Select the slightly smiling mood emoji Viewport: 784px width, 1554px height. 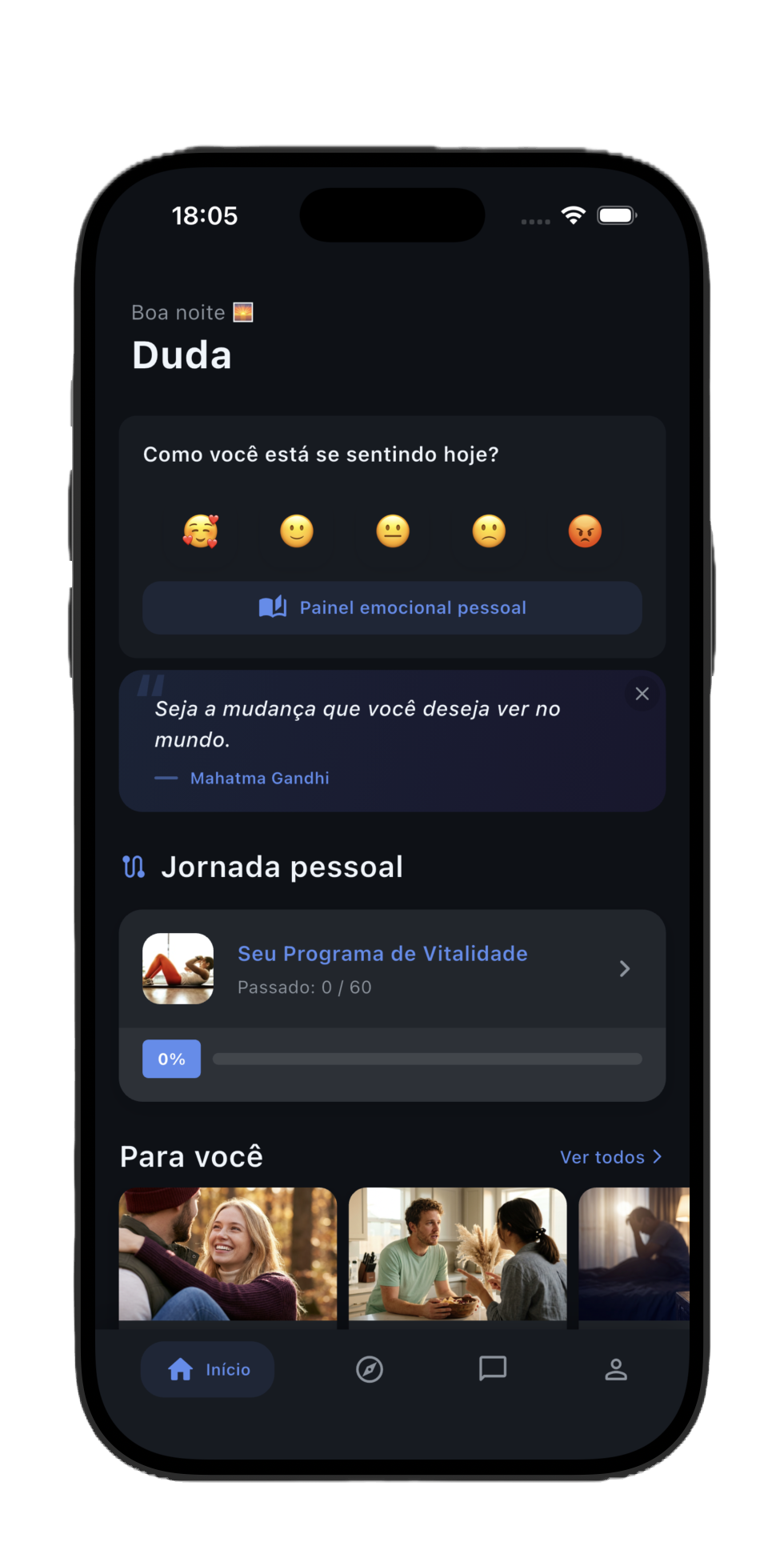click(x=297, y=531)
